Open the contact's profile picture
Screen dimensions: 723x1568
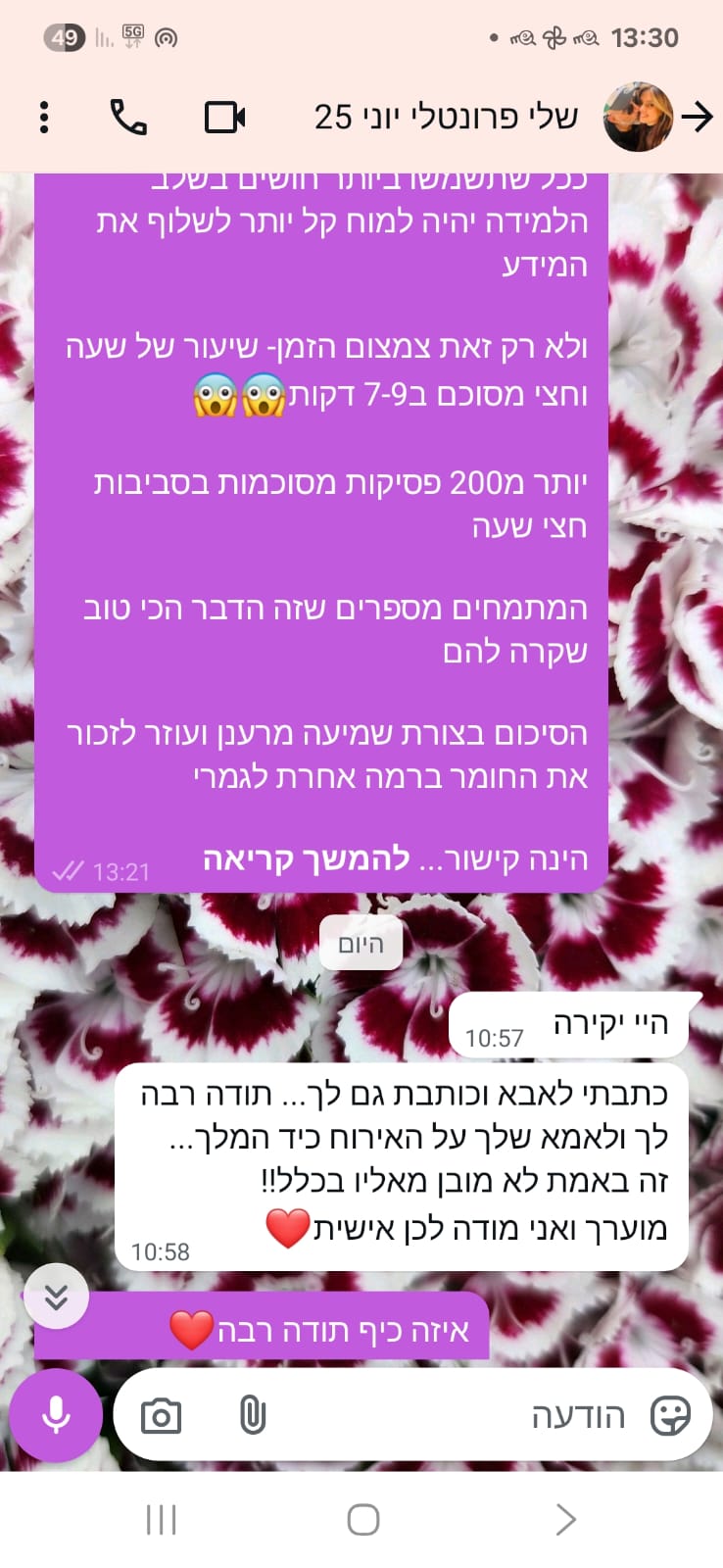coord(638,117)
